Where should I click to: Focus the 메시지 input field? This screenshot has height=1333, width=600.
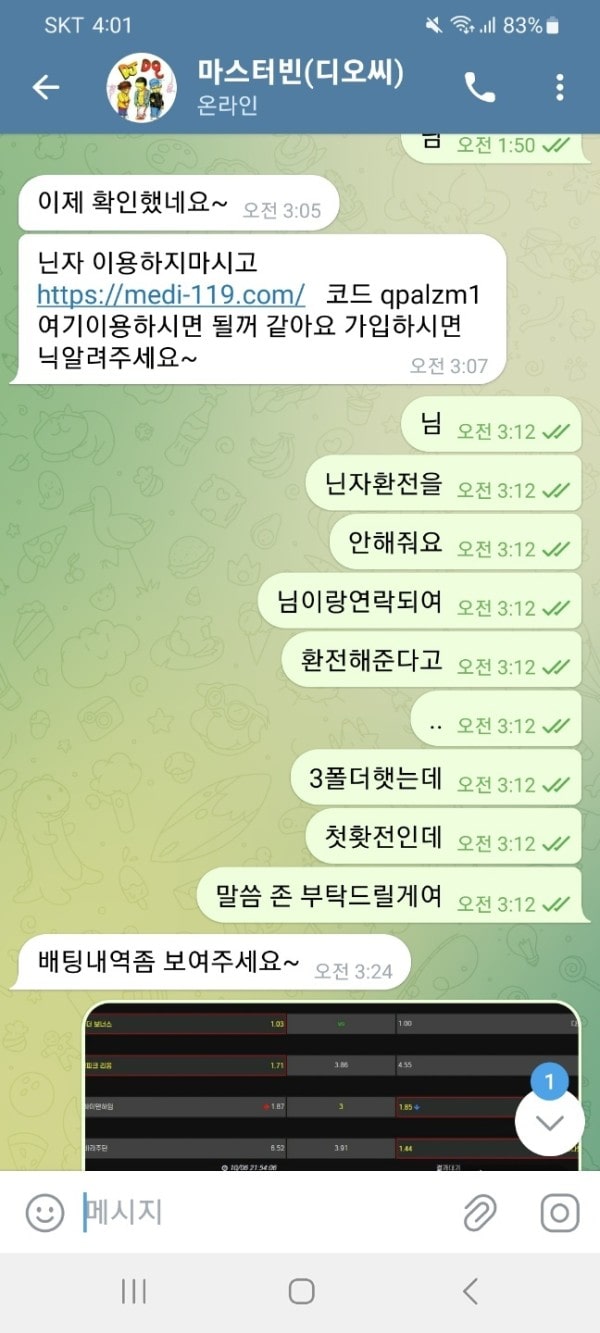click(x=260, y=1214)
